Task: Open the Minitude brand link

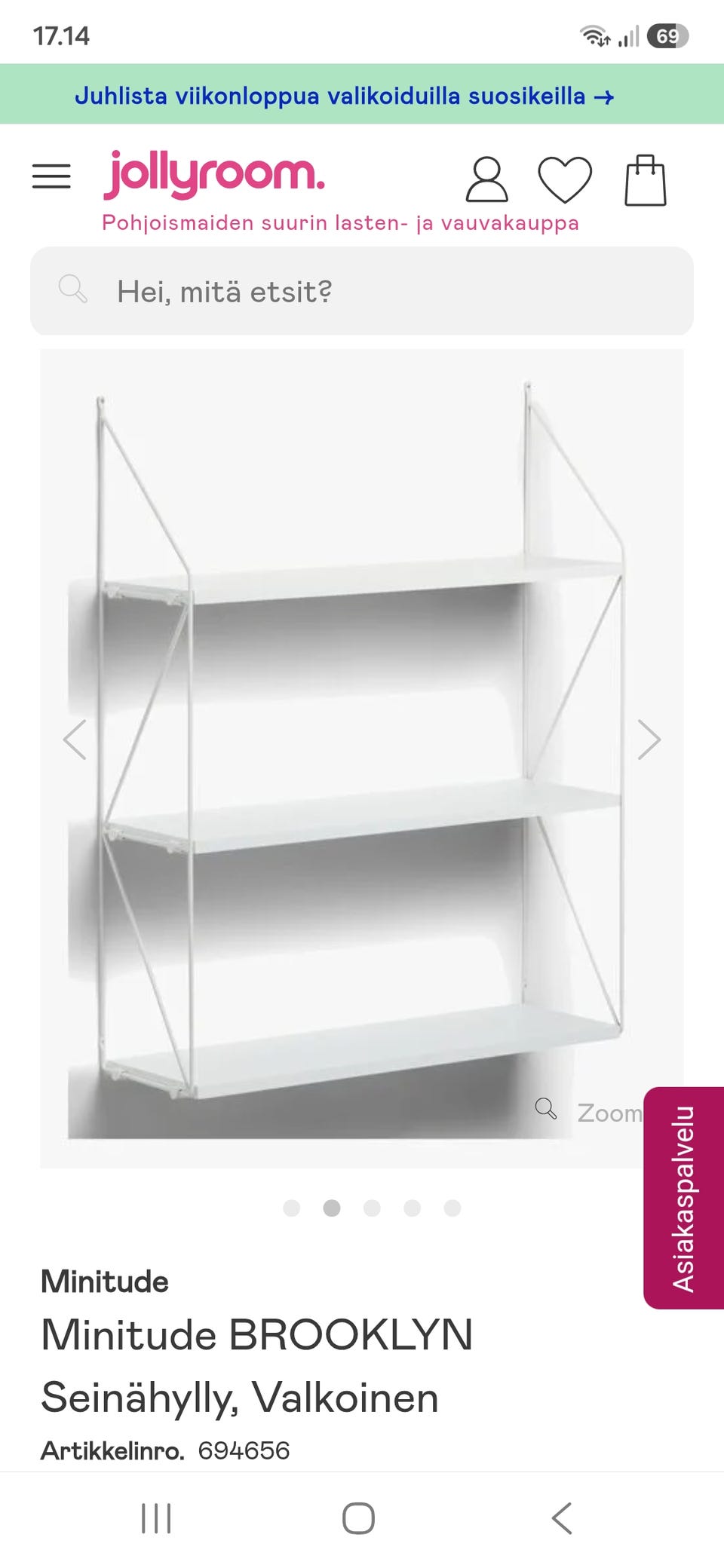Action: 105,1282
